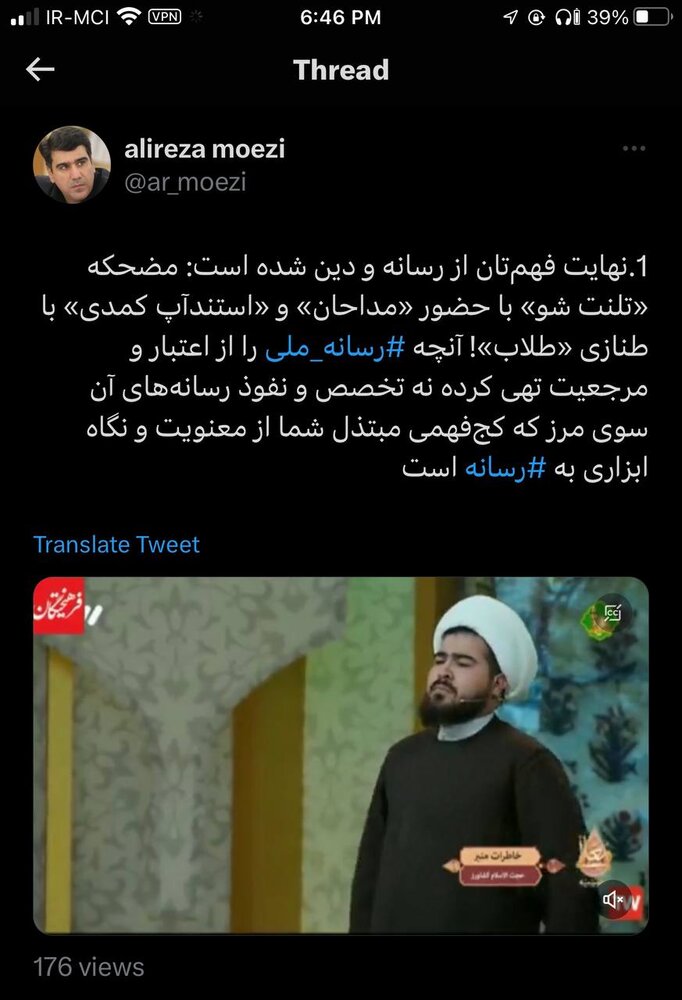This screenshot has height=1000, width=682.
Task: Open the attached video of the cleric
Action: [x=340, y=755]
